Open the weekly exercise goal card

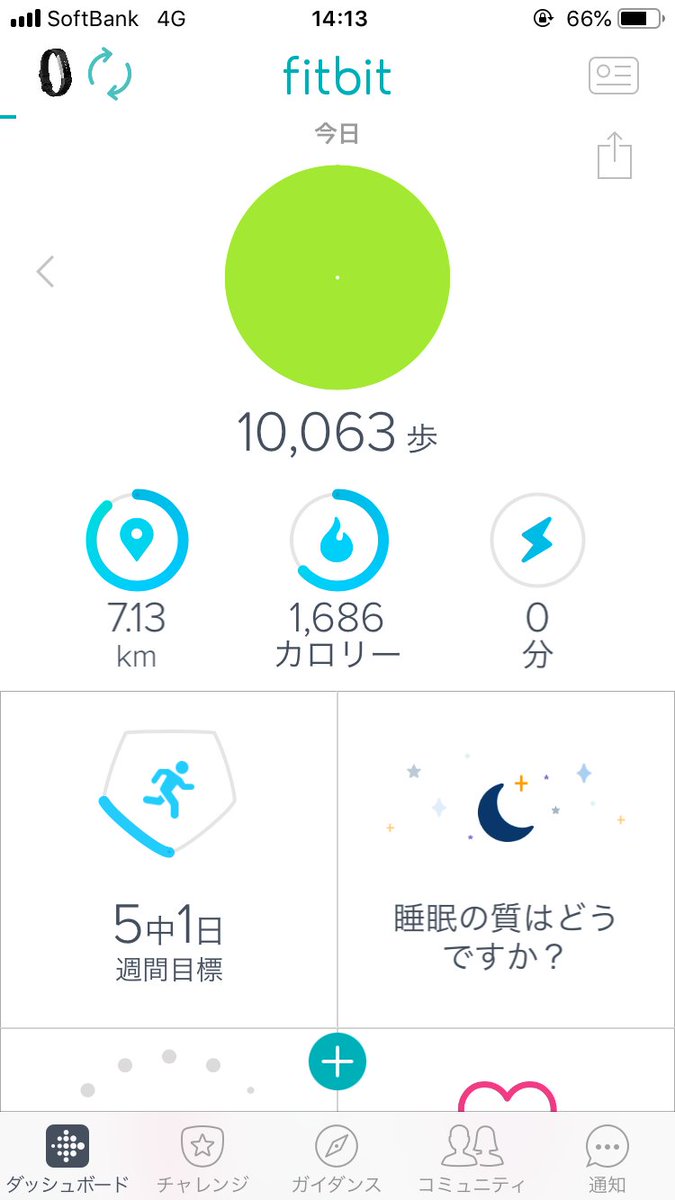tap(169, 859)
